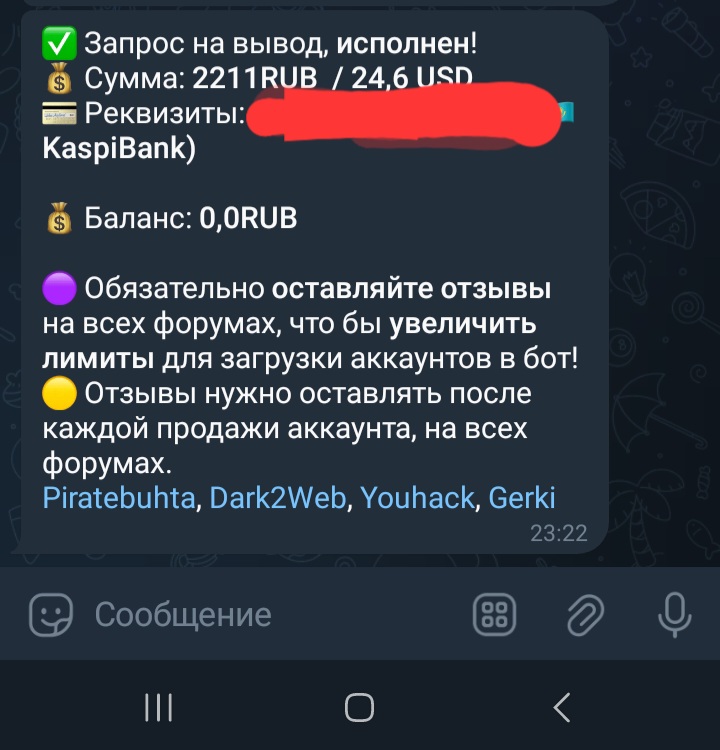
Task: Open the Piratebuhta link
Action: click(x=119, y=498)
